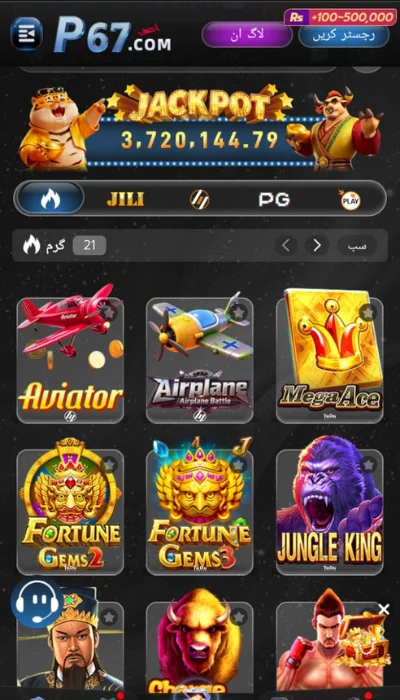This screenshot has width=400, height=700.
Task: Tap the show all games button
Action: [357, 245]
